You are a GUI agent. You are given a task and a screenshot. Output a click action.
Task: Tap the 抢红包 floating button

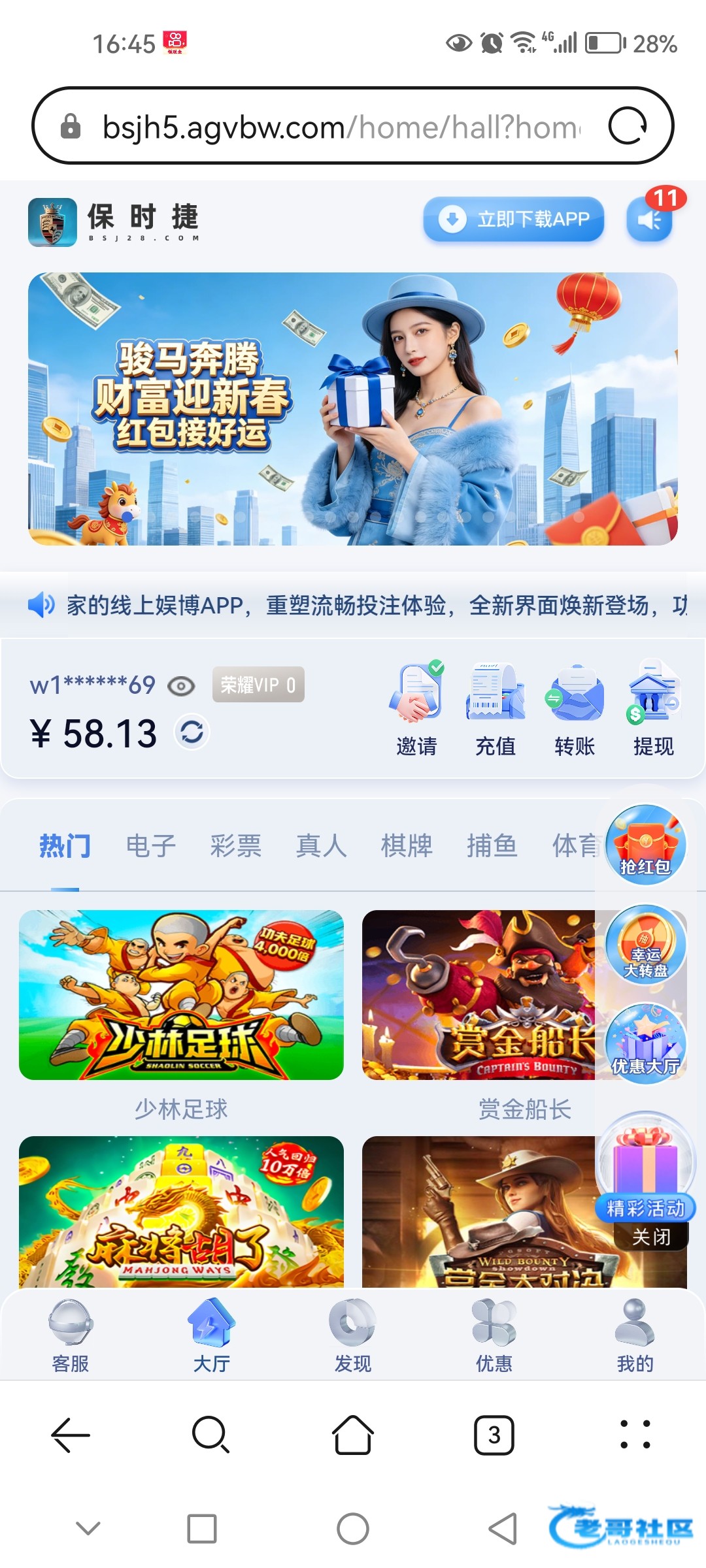(x=646, y=845)
